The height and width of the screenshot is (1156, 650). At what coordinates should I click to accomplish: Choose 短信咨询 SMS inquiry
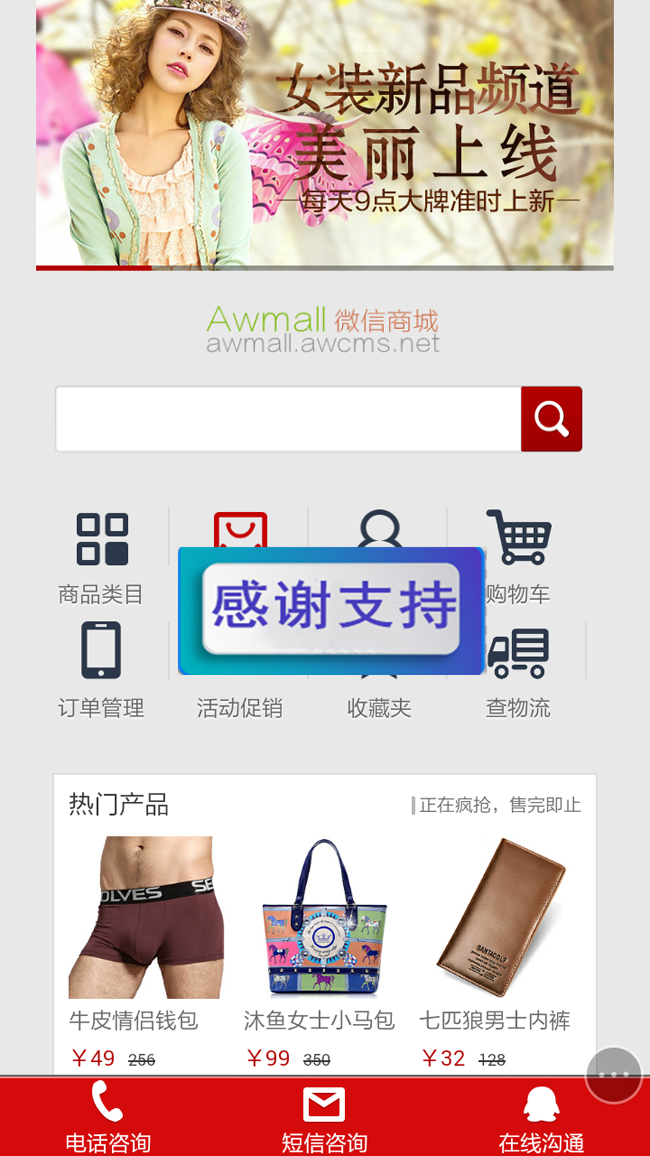324,1118
